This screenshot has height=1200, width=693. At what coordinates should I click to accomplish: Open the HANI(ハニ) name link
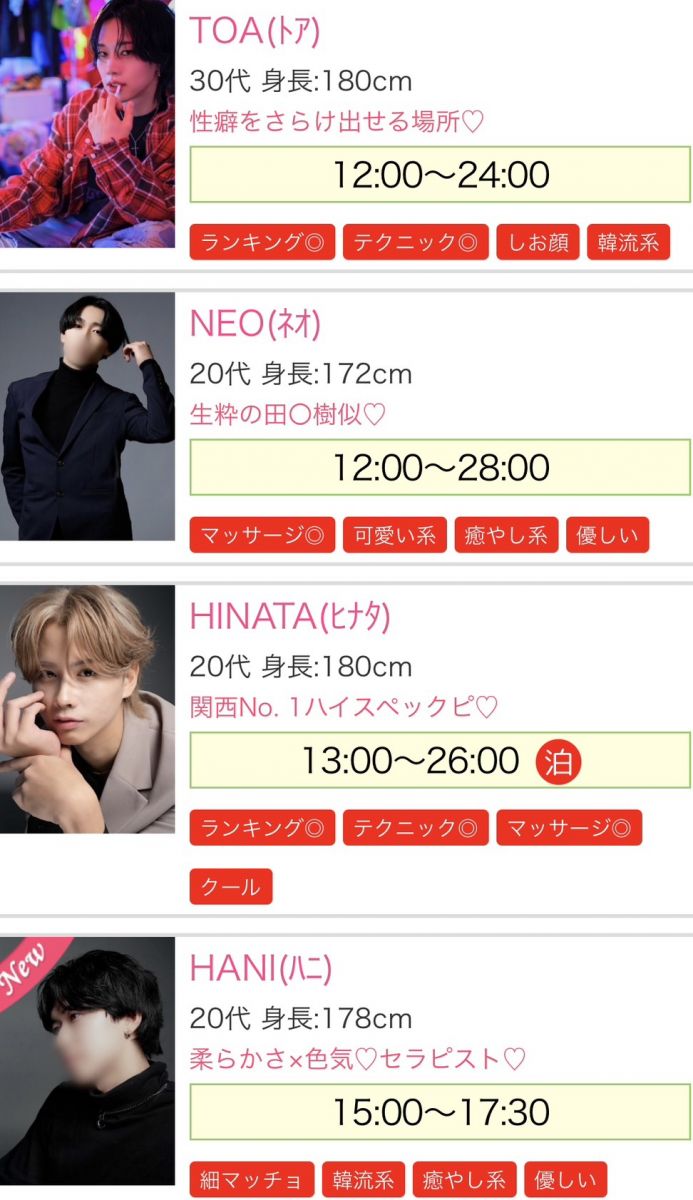point(260,968)
